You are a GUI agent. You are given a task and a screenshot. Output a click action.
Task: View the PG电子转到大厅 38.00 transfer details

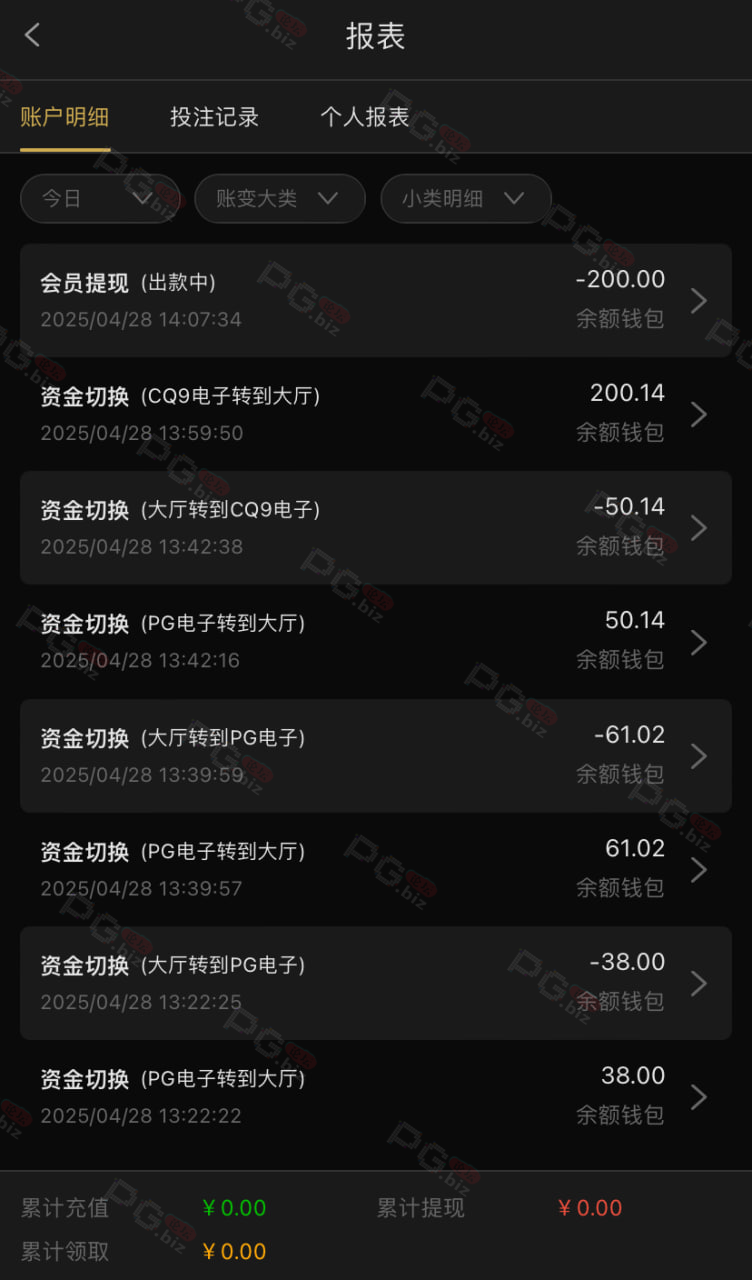tap(376, 1096)
